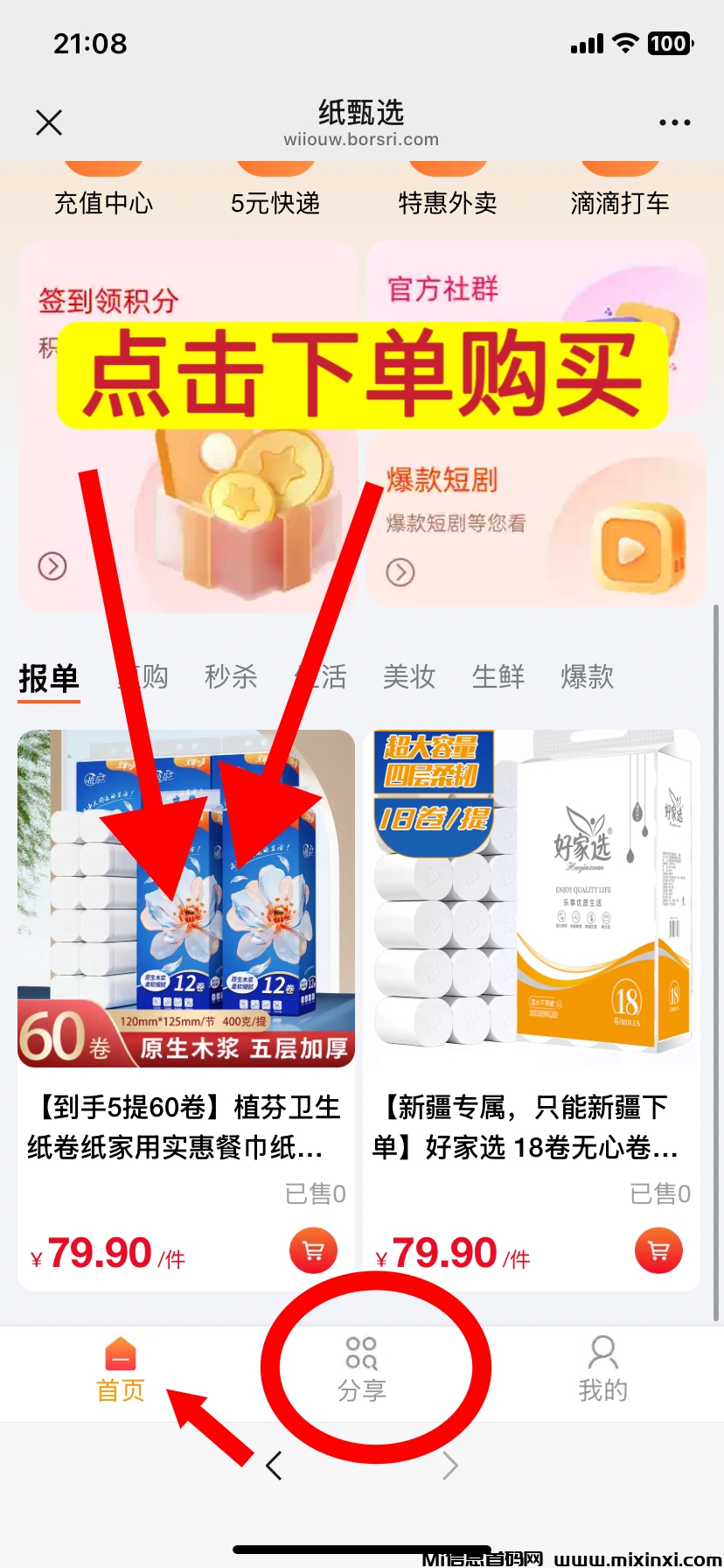Go to the 首页 bottom tab

121,1370
